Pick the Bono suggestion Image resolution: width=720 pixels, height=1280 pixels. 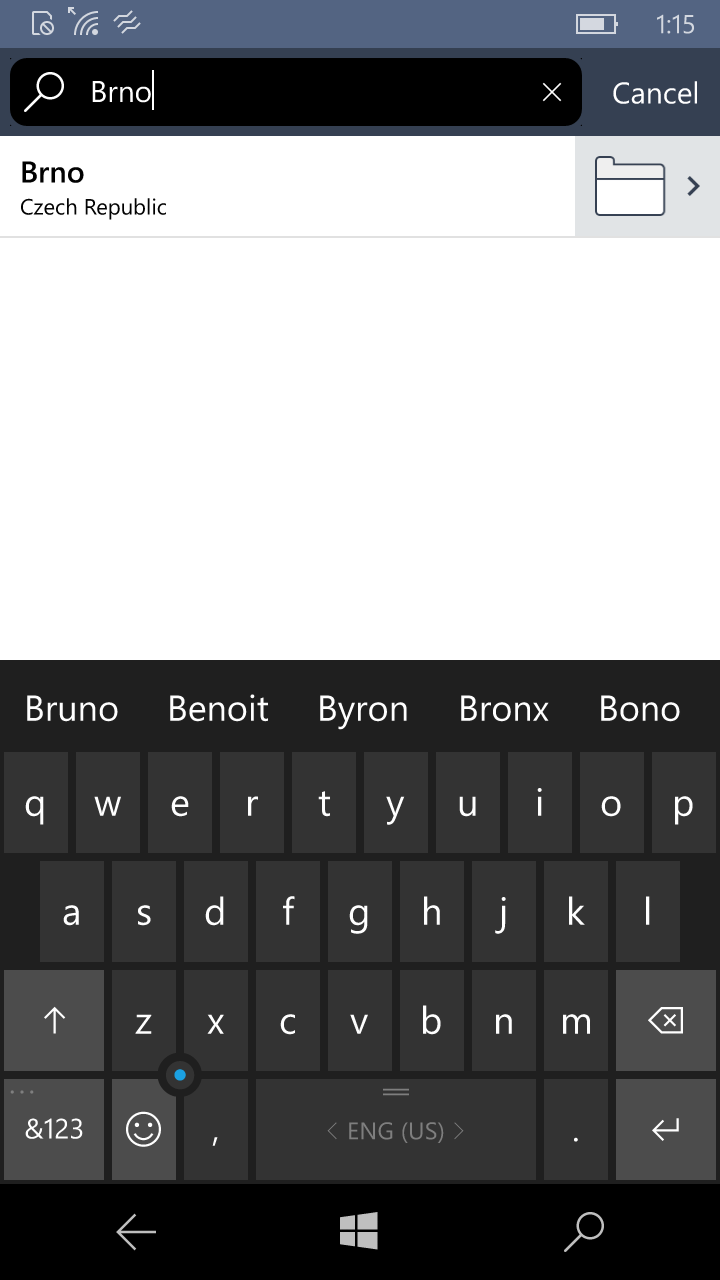[x=639, y=709]
